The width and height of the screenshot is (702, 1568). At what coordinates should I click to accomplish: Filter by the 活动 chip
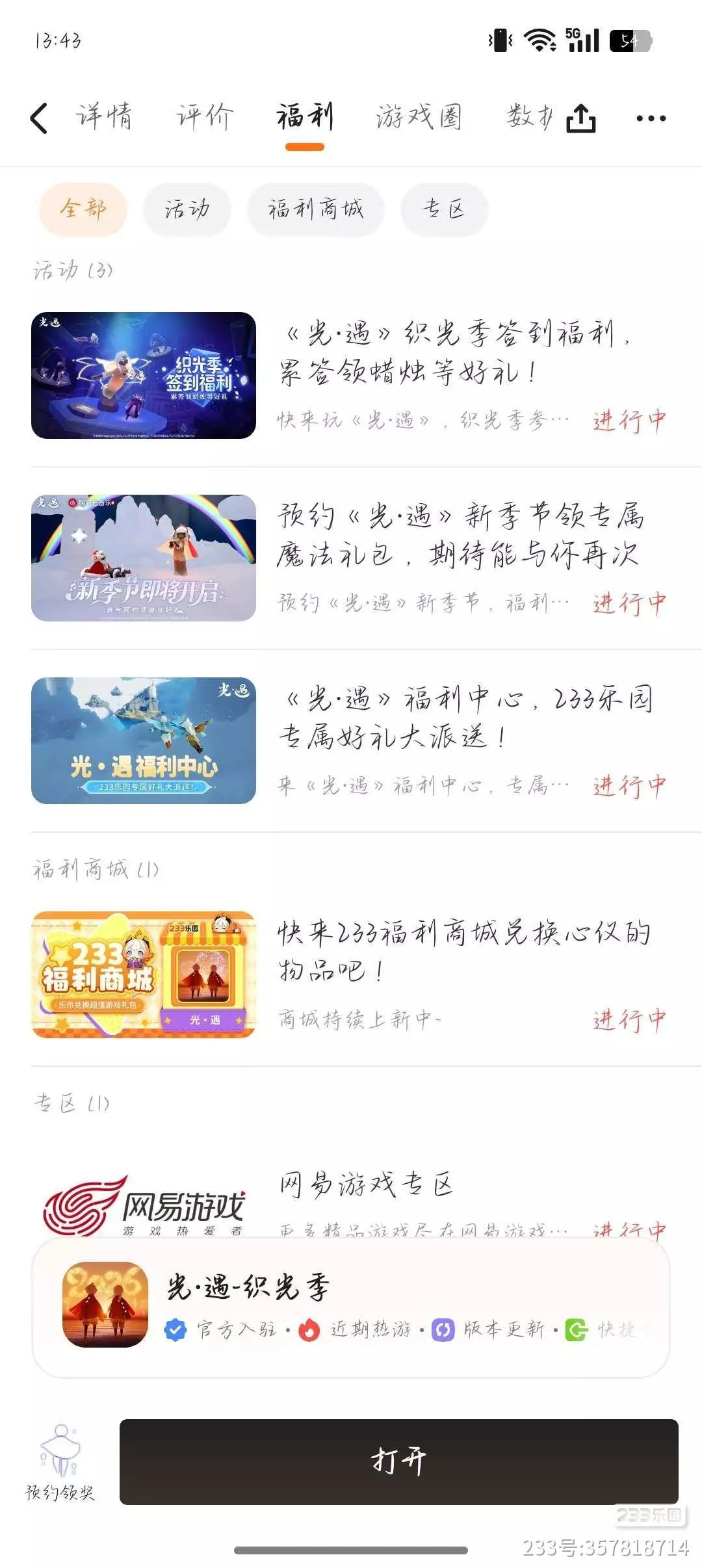click(x=187, y=209)
